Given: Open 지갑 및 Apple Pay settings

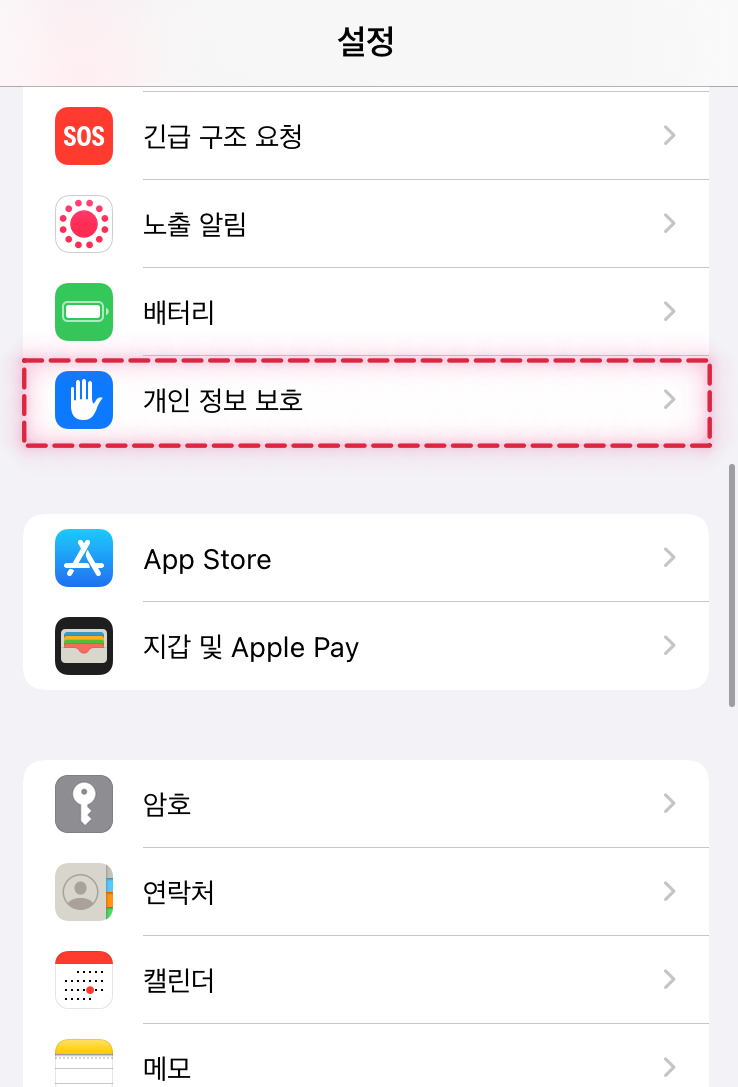Looking at the screenshot, I should point(366,647).
